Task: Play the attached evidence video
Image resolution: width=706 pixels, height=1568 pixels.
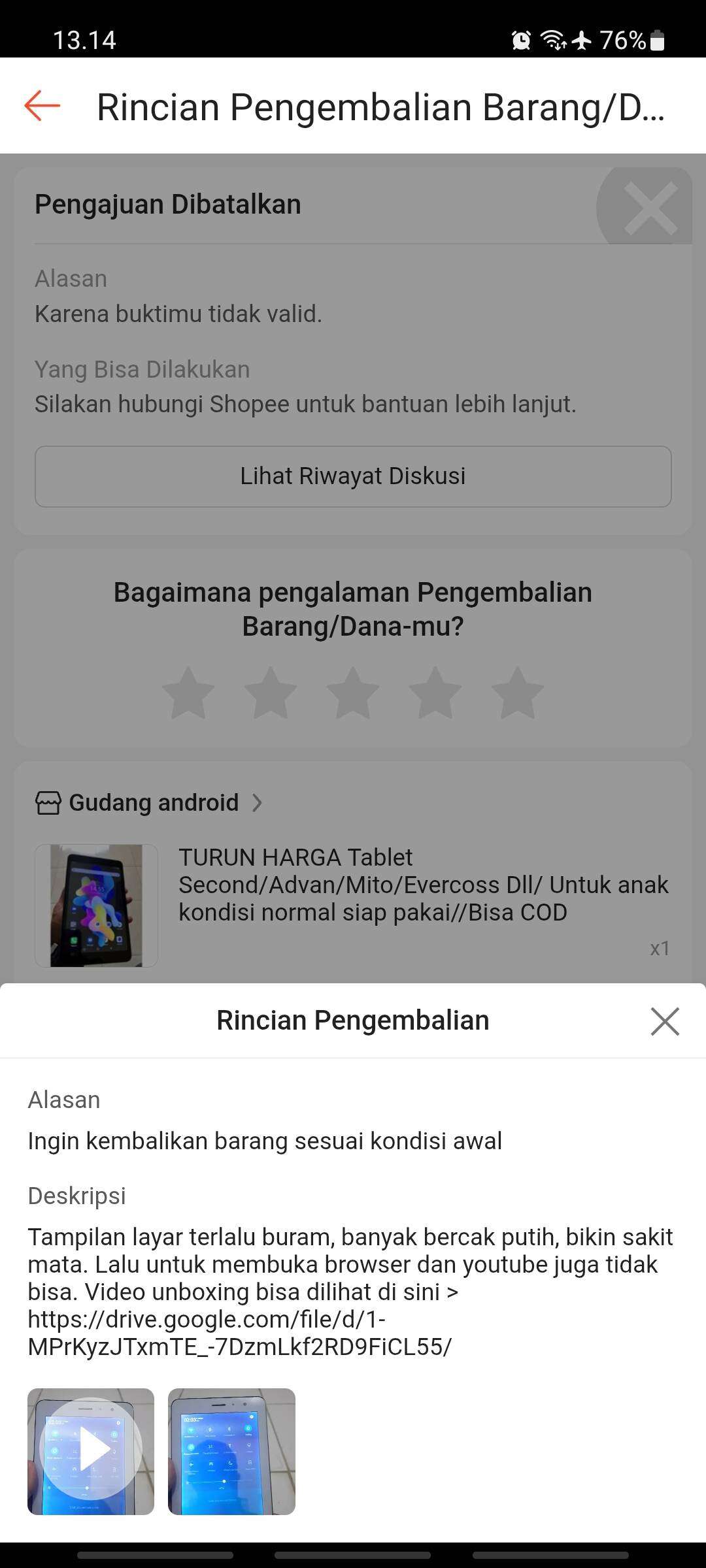Action: coord(91,1451)
